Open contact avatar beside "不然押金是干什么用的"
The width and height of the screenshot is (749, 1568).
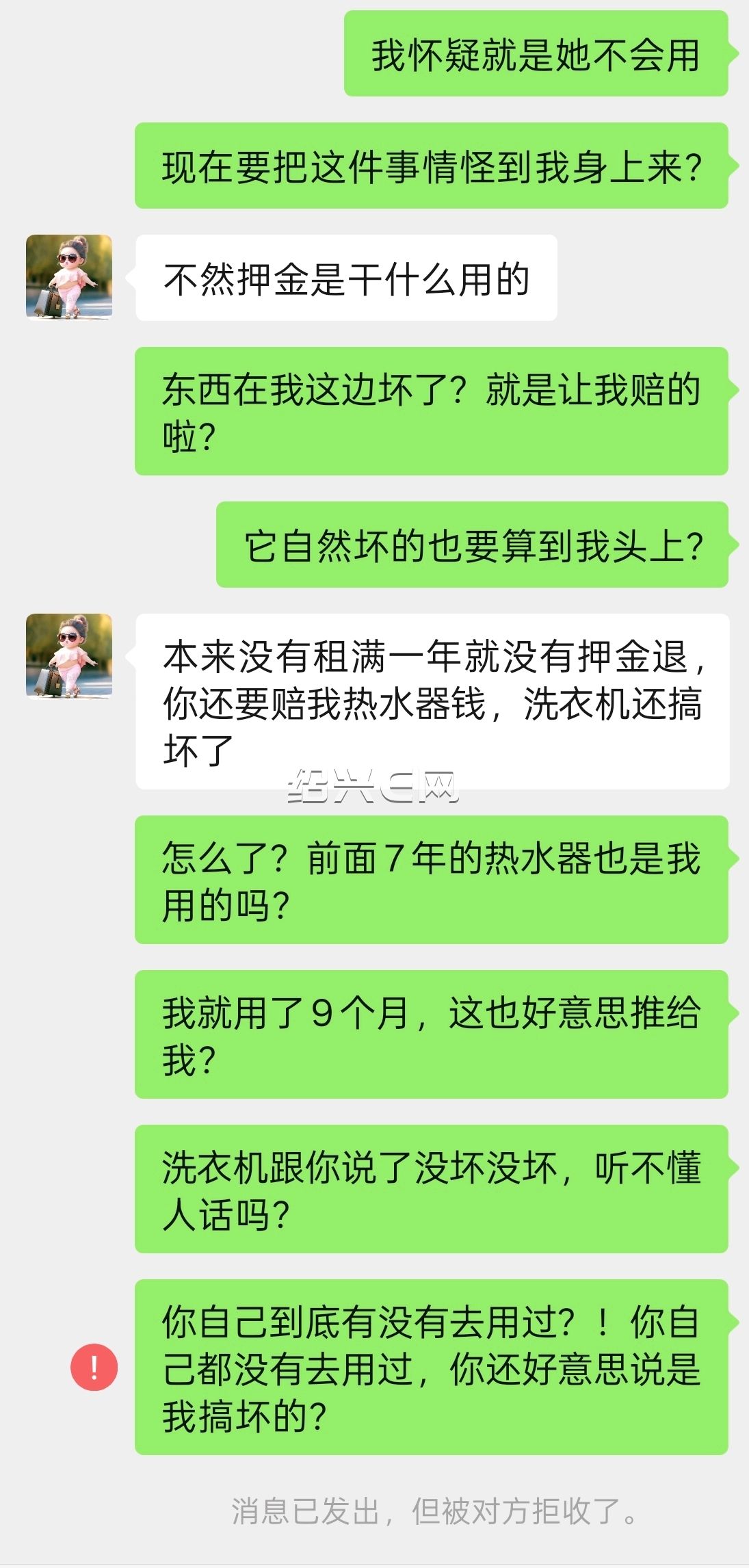coord(69,278)
